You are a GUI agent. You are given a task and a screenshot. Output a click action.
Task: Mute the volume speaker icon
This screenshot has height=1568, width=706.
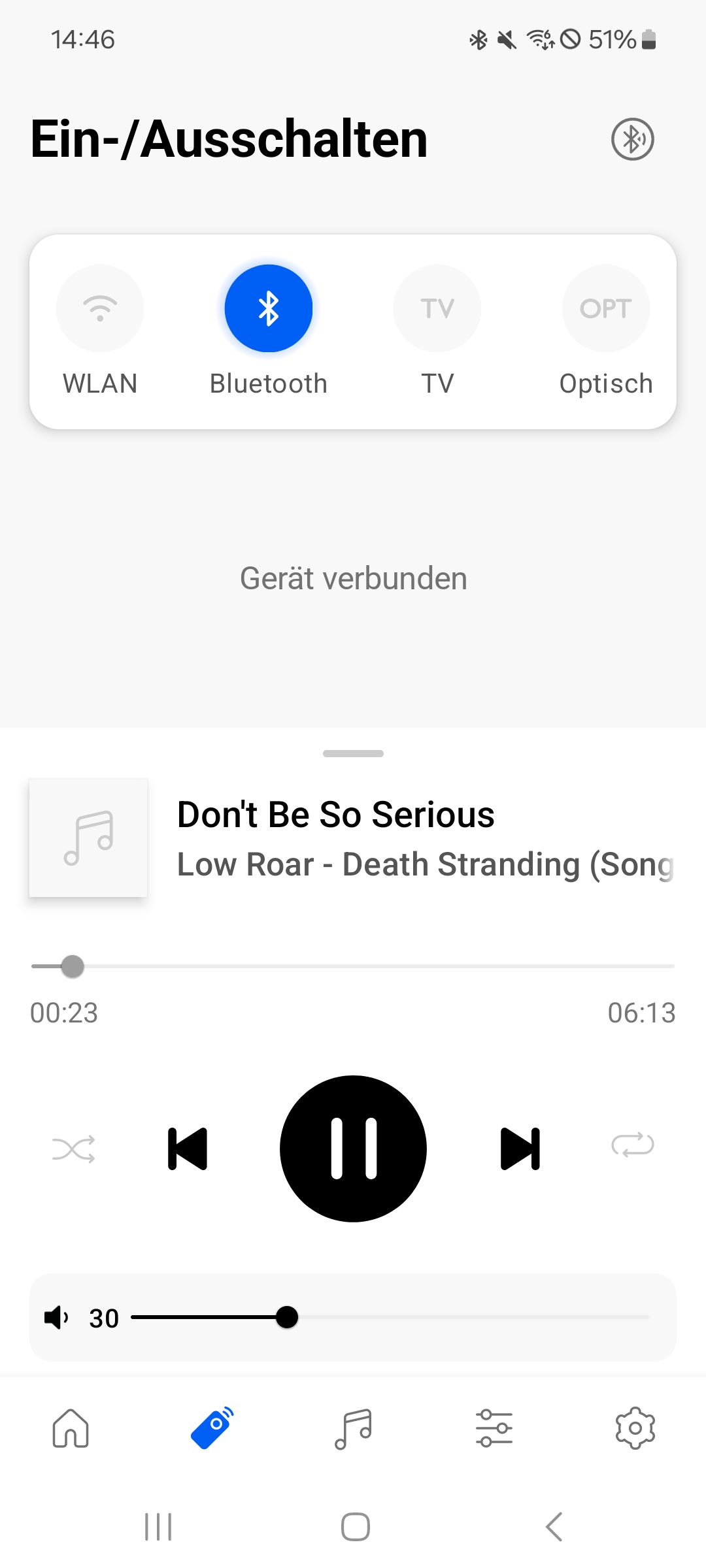pyautogui.click(x=56, y=1318)
